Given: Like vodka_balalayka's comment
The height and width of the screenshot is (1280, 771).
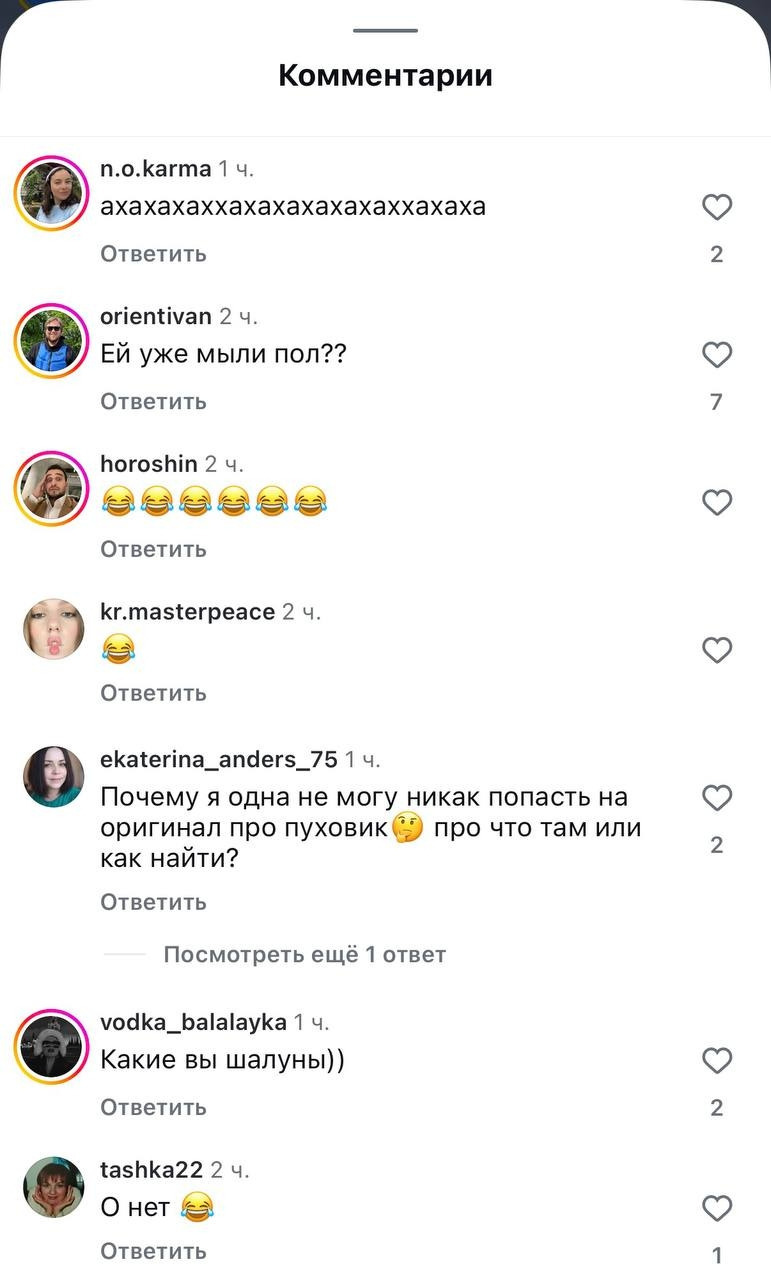Looking at the screenshot, I should [717, 1060].
